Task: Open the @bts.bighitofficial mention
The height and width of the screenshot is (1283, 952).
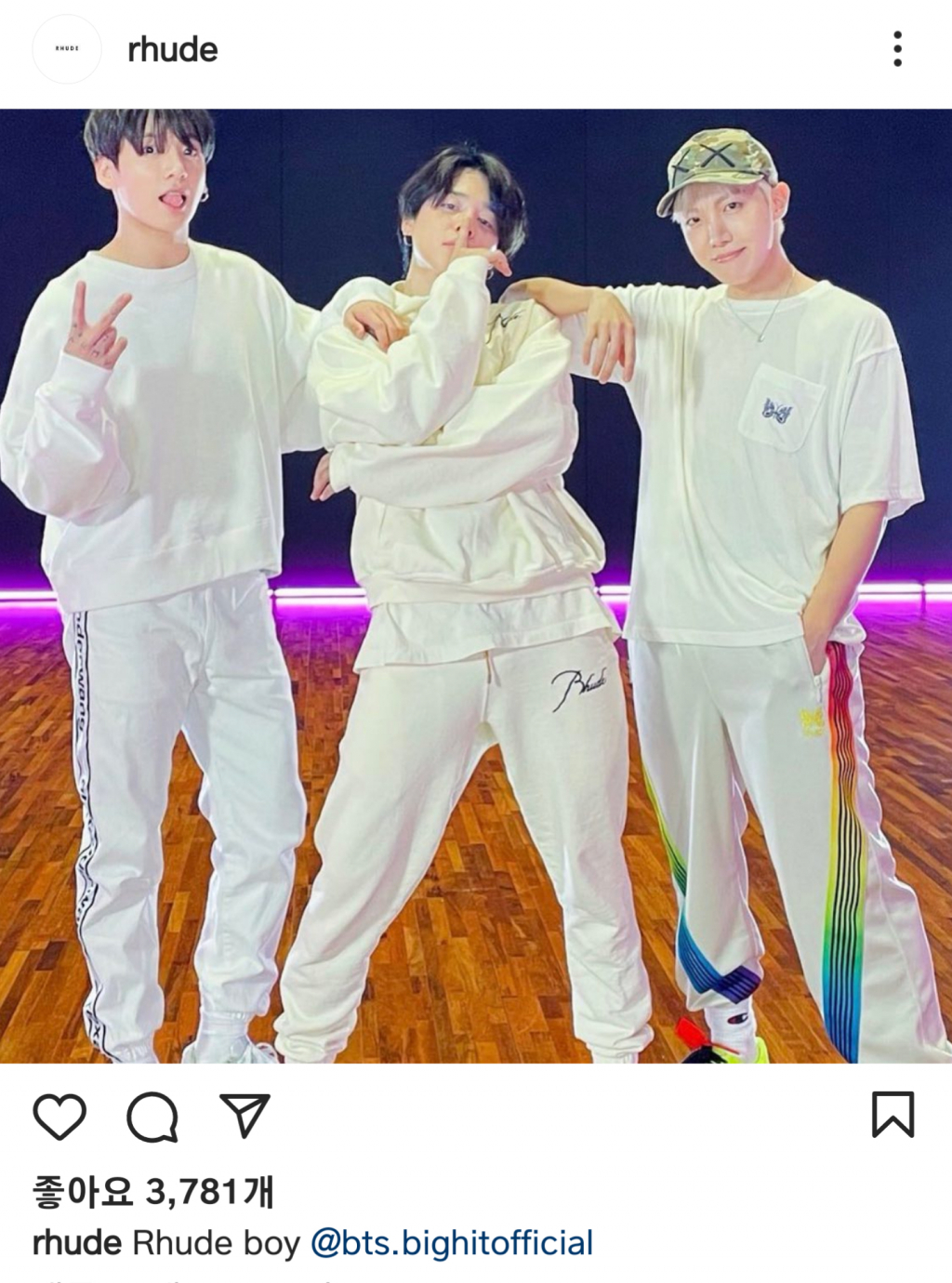Action: click(451, 1243)
